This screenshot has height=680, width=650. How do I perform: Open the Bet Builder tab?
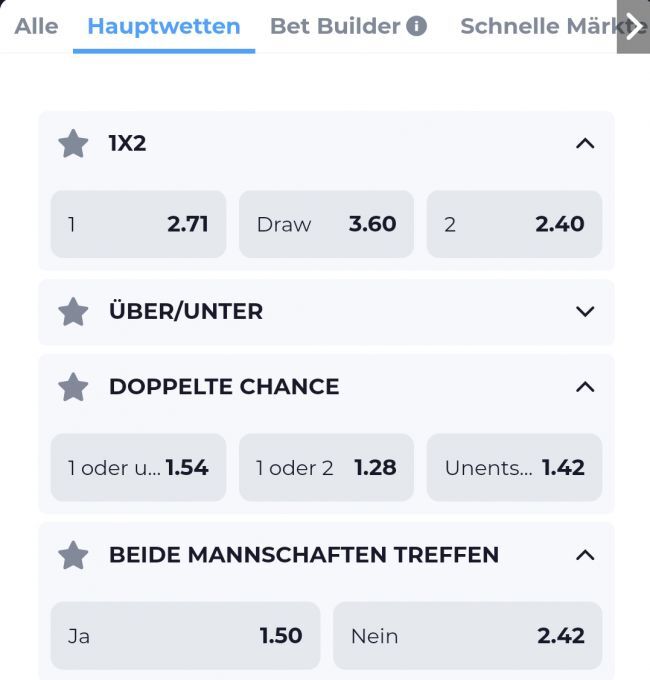coord(335,26)
